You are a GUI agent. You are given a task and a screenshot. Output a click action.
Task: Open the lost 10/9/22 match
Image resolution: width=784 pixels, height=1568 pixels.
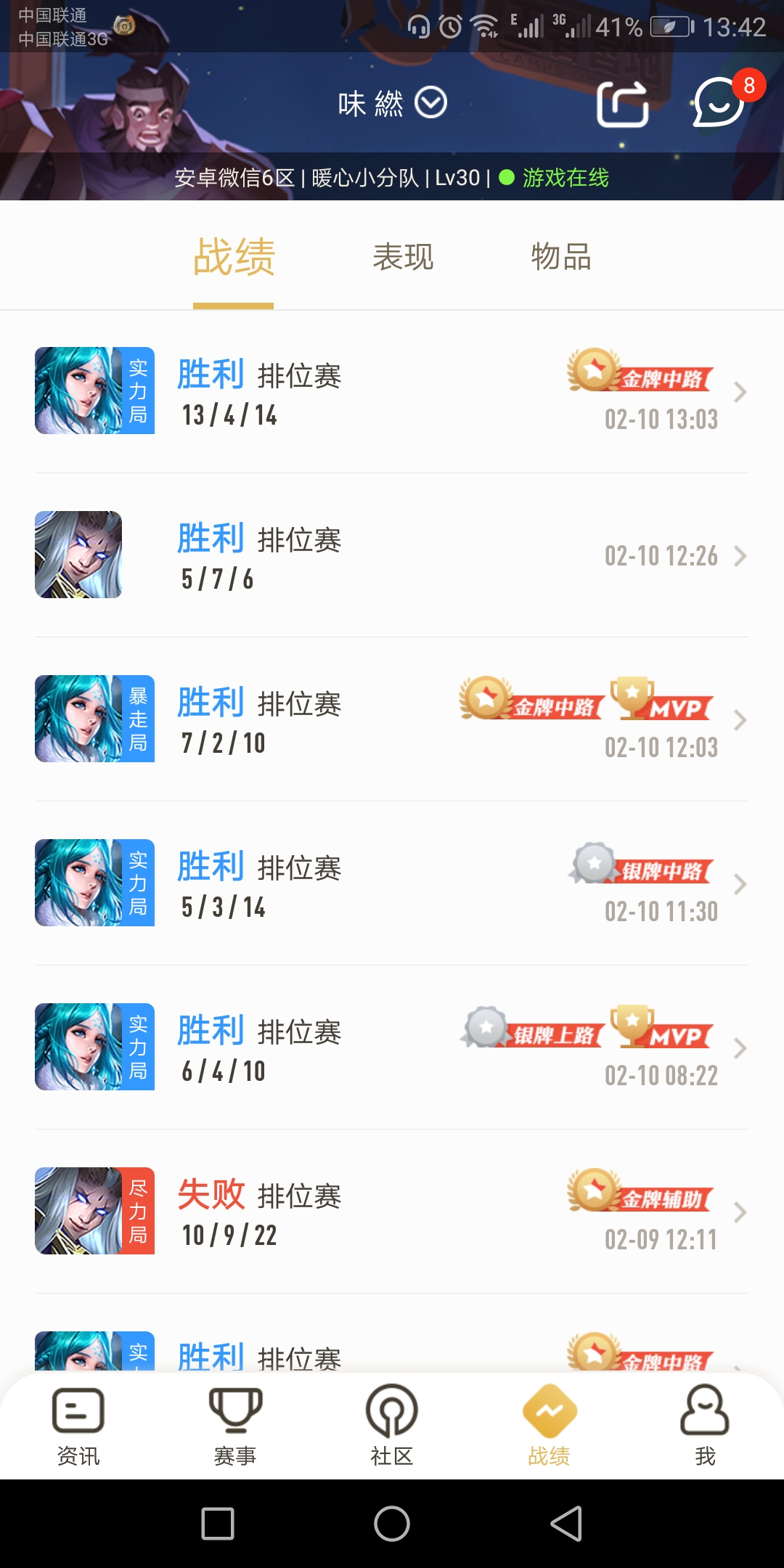392,1212
